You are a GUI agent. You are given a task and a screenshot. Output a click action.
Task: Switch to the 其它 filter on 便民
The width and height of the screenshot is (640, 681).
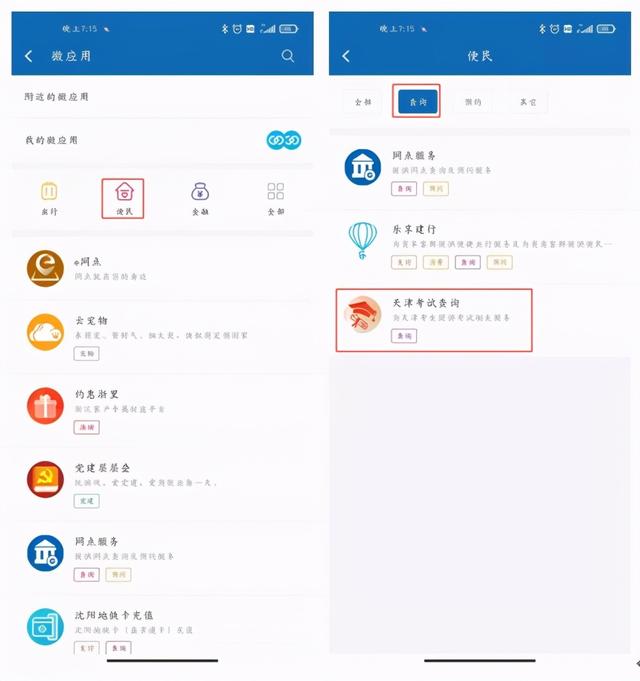[x=528, y=102]
